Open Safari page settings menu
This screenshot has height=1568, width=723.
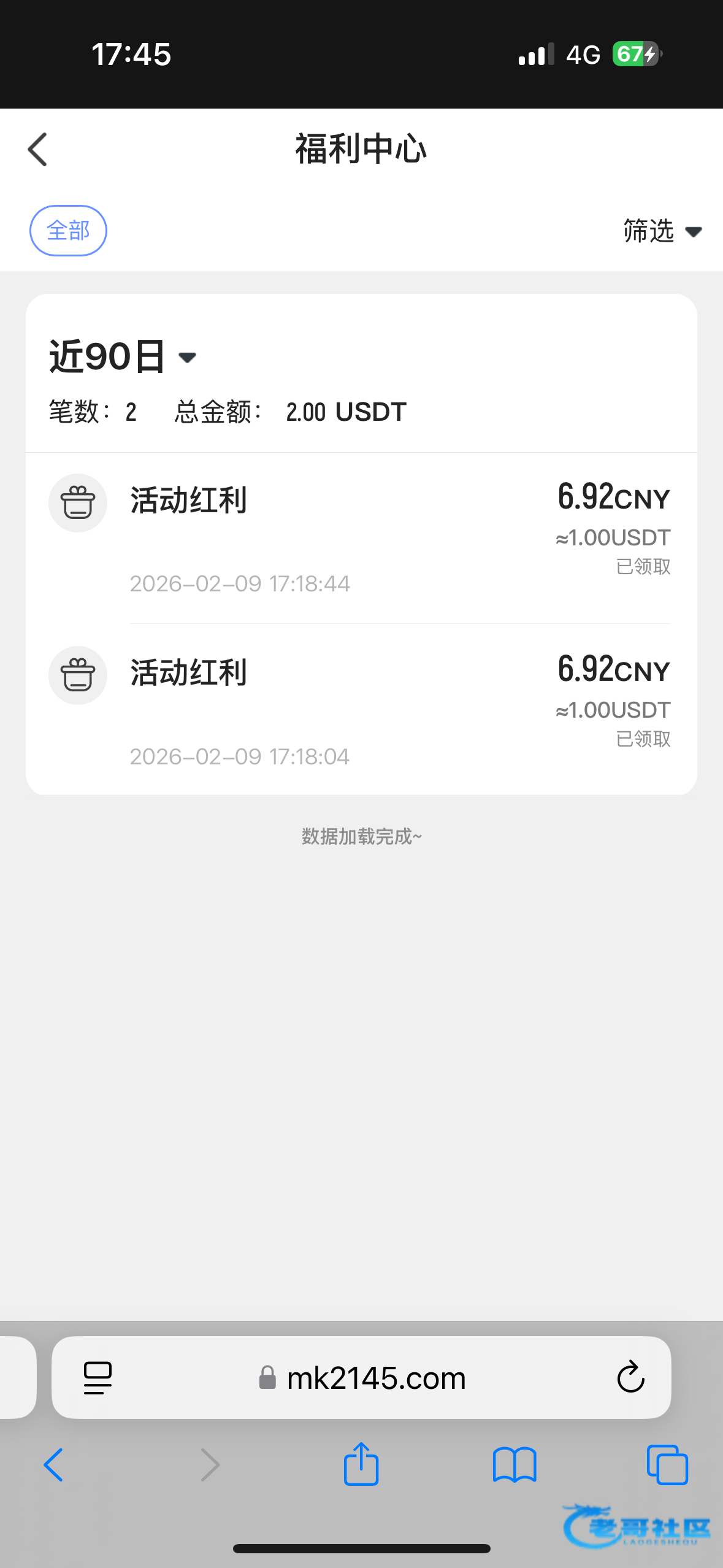tap(98, 1378)
